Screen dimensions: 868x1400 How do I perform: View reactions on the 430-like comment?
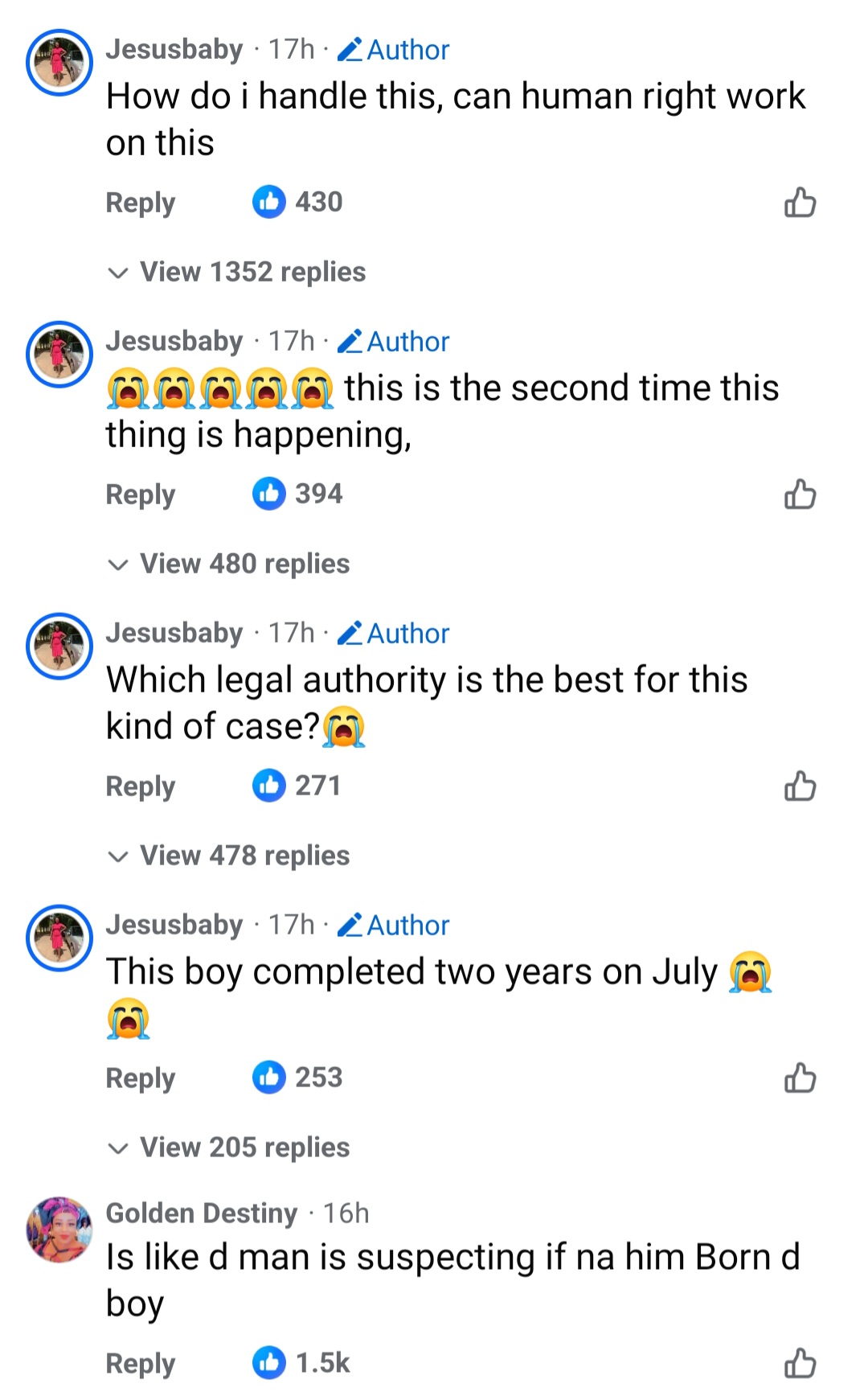click(297, 202)
